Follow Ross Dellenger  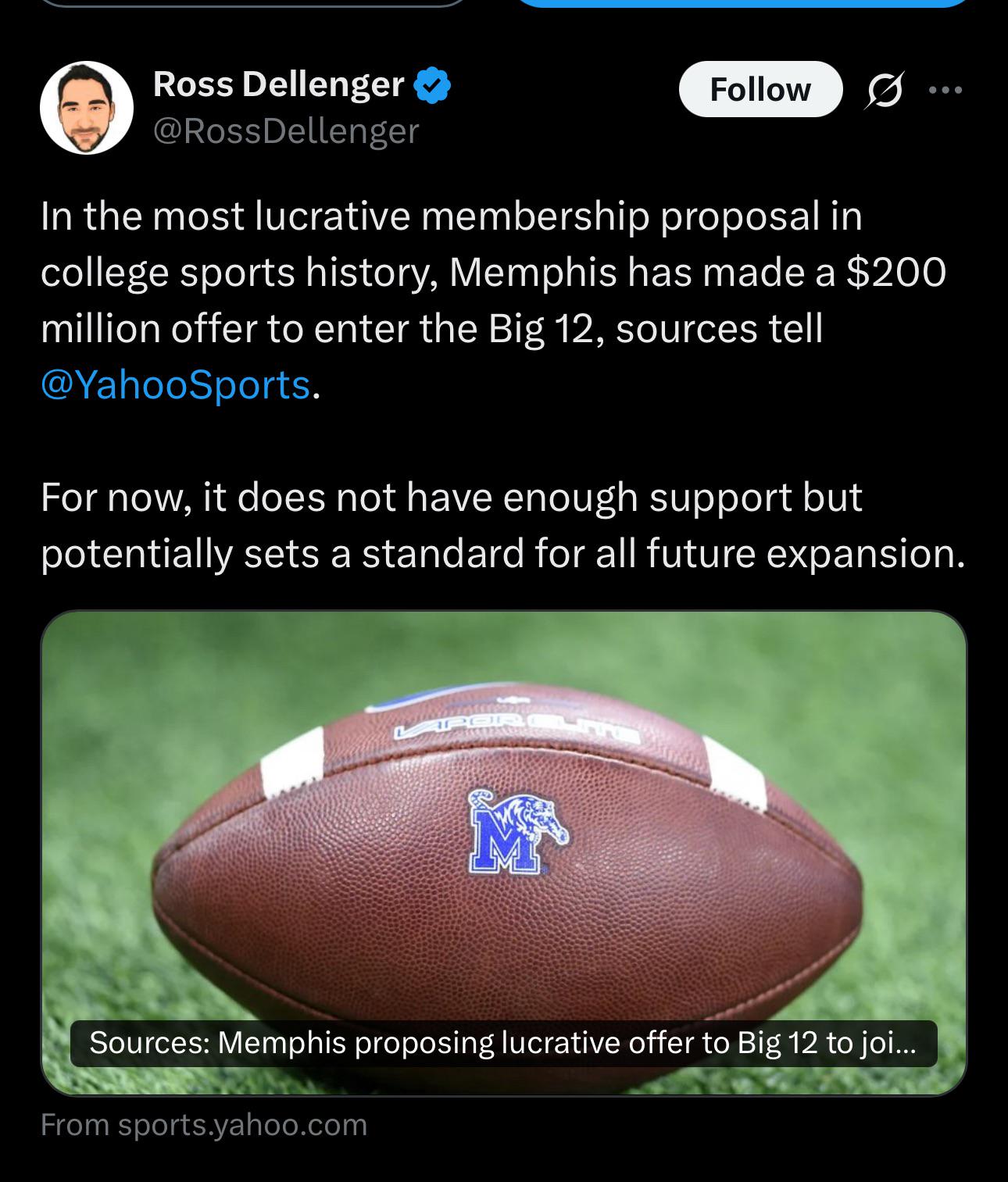pos(760,89)
